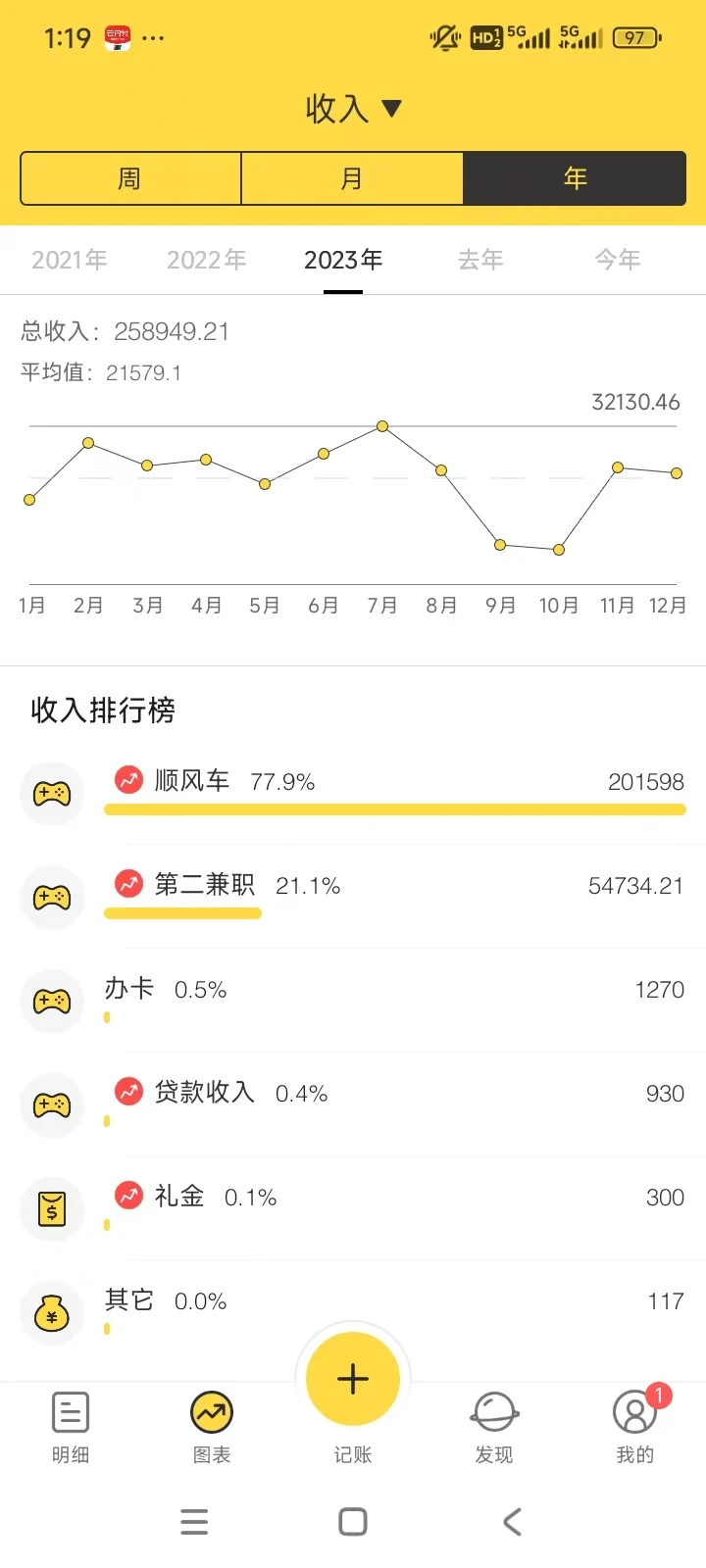Open 顺风车 income details
The image size is (706, 1568).
[353, 792]
